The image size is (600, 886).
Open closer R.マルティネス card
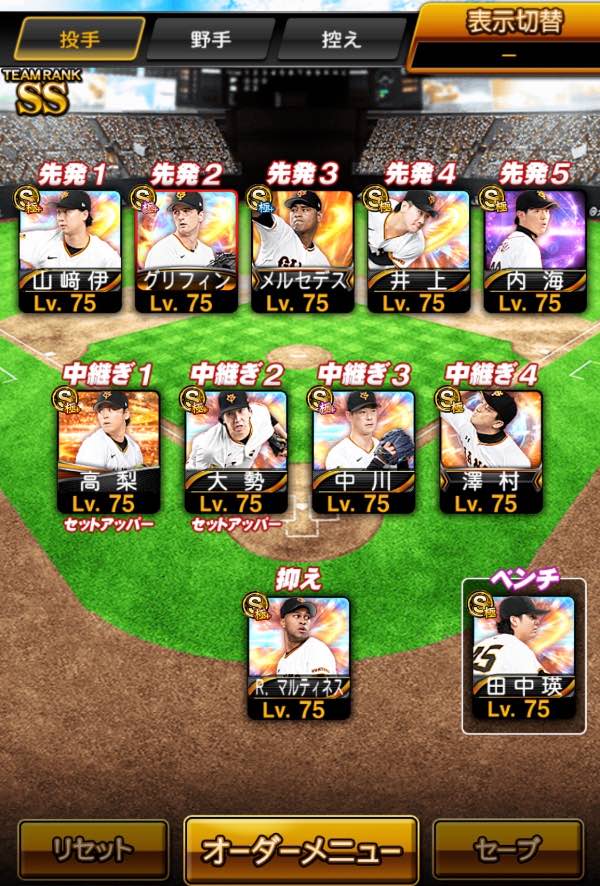299,657
